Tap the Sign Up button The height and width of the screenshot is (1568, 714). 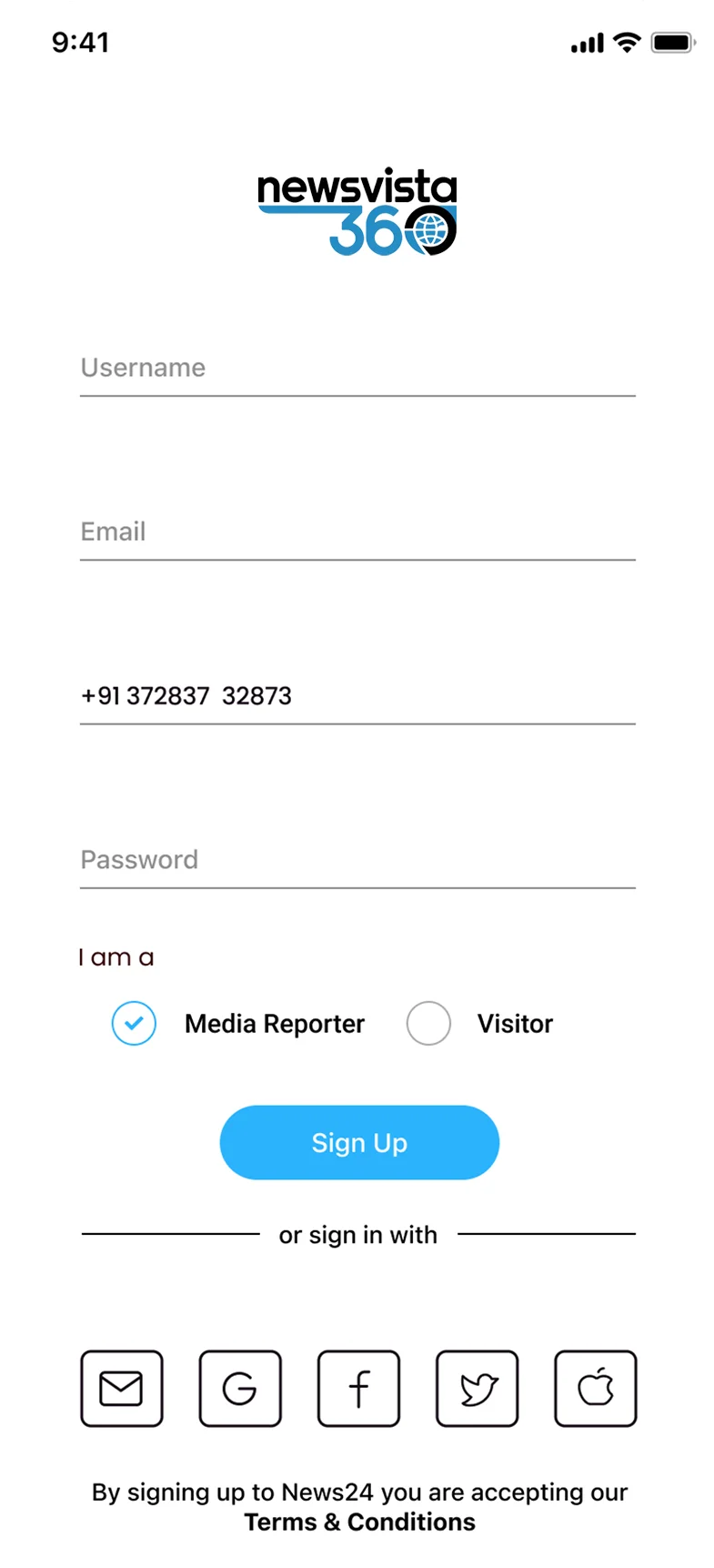[359, 1143]
